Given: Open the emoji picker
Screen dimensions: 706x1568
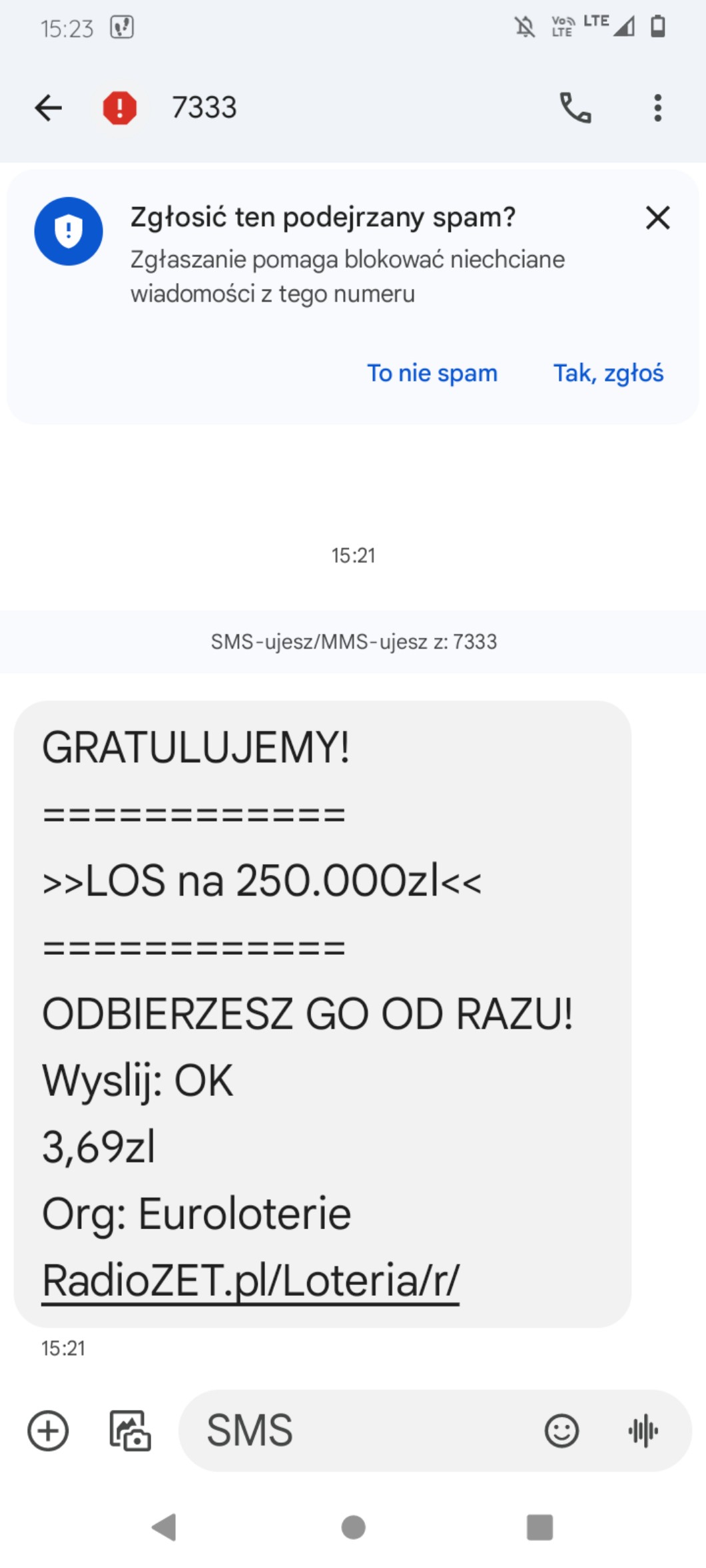Looking at the screenshot, I should tap(561, 1430).
